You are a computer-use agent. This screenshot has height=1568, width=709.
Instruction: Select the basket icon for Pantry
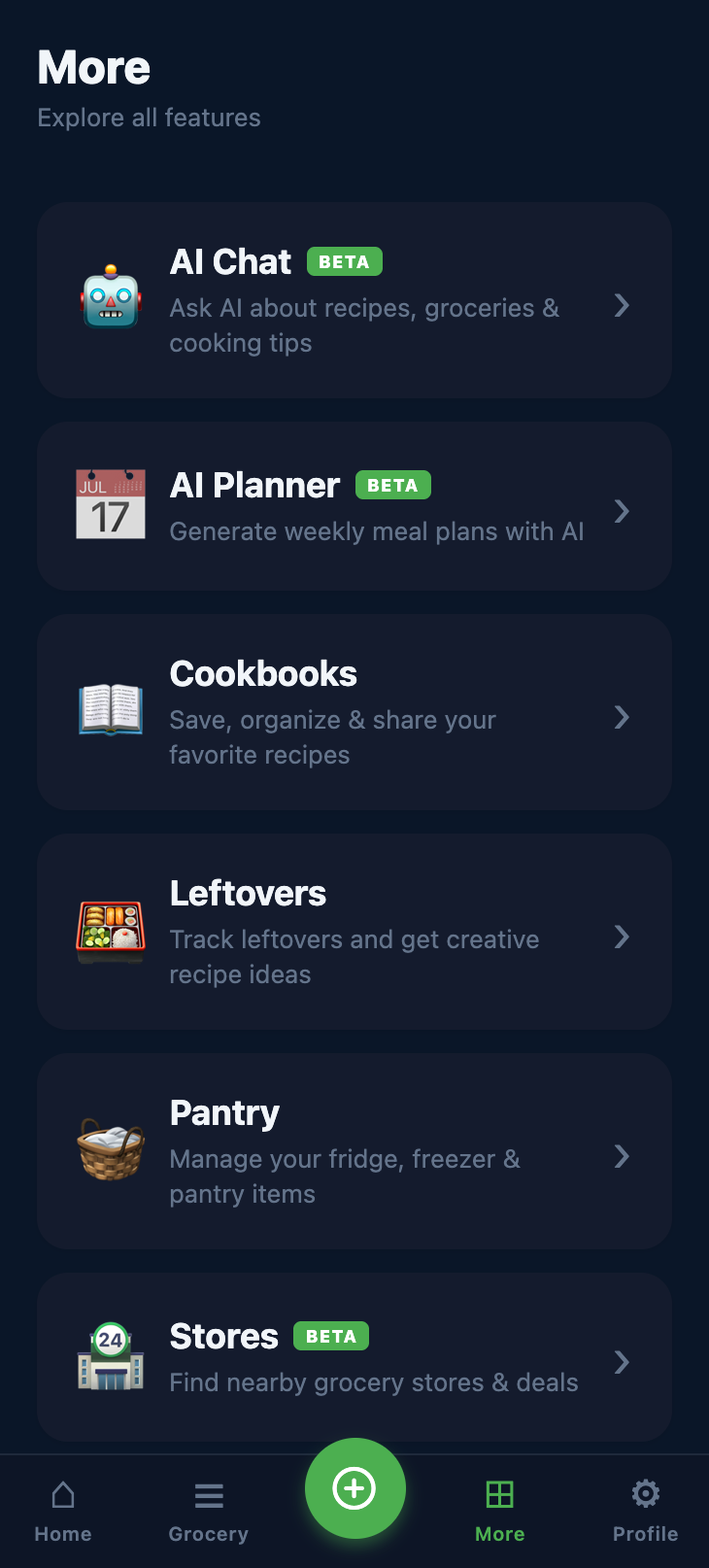click(111, 1151)
